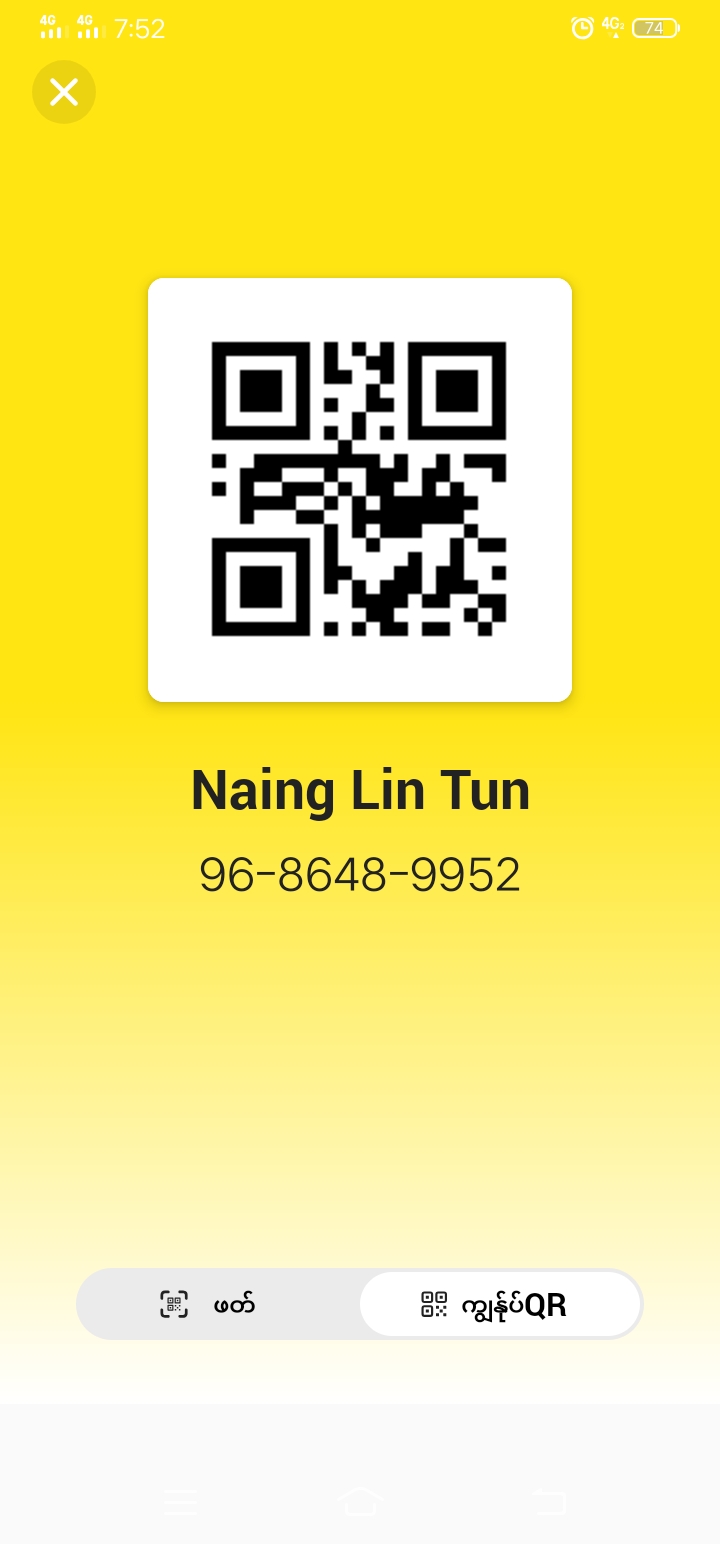Go to the system home screen
This screenshot has height=1544, width=720.
[x=360, y=1501]
